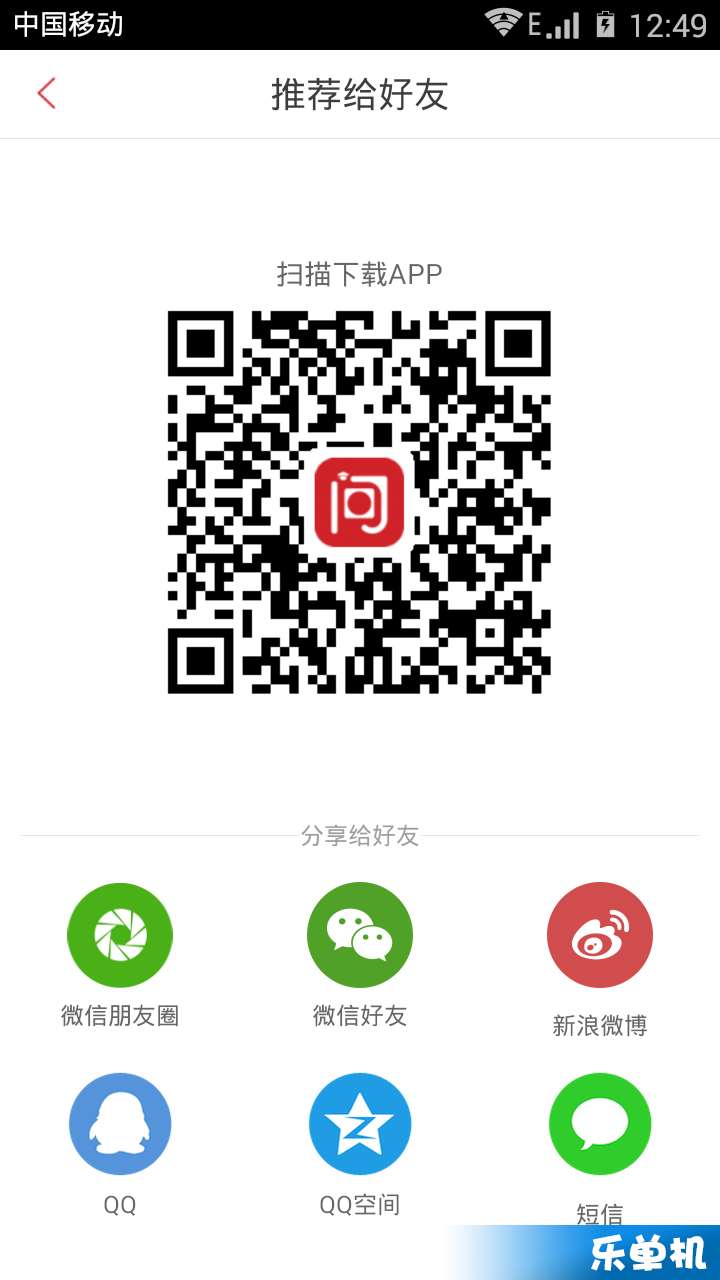Share to 微信朋友圈

click(x=120, y=935)
